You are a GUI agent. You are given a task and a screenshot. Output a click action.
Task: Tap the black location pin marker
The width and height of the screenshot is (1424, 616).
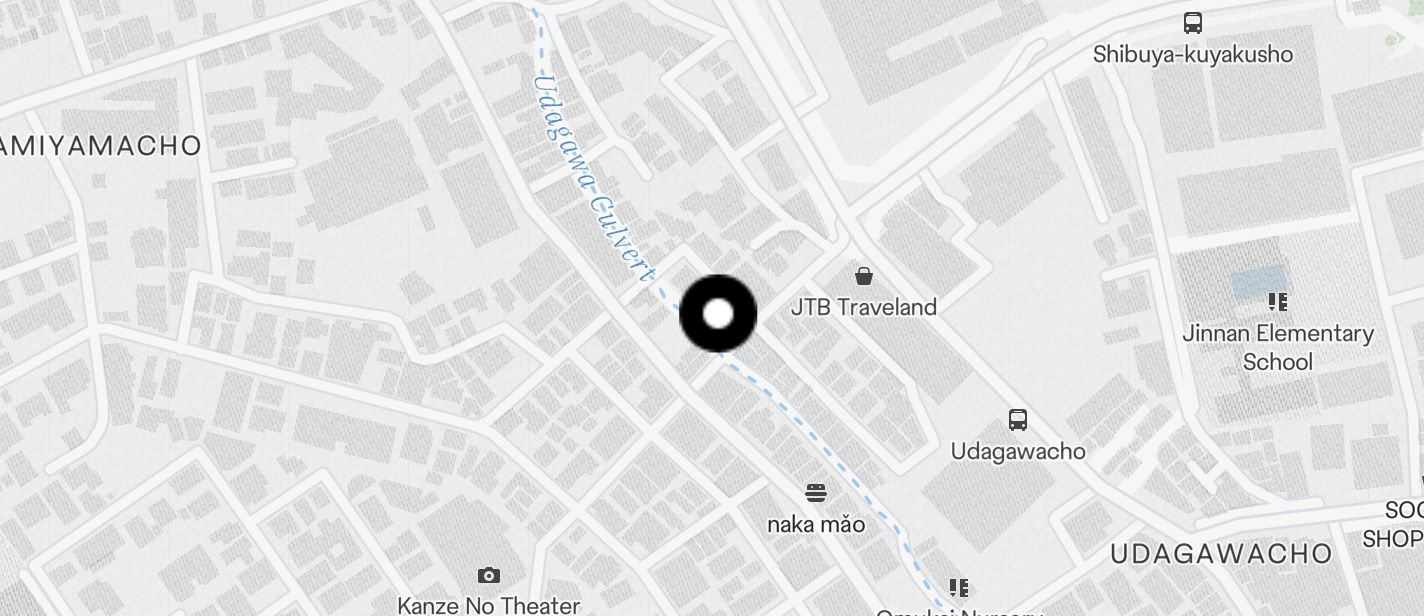(718, 314)
